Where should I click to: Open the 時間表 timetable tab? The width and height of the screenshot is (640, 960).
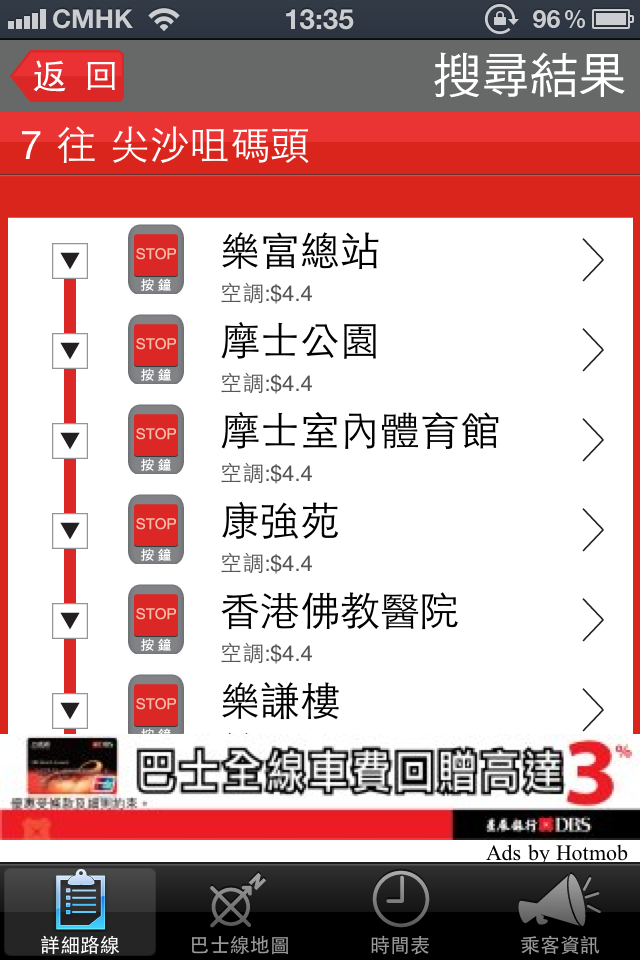[400, 912]
